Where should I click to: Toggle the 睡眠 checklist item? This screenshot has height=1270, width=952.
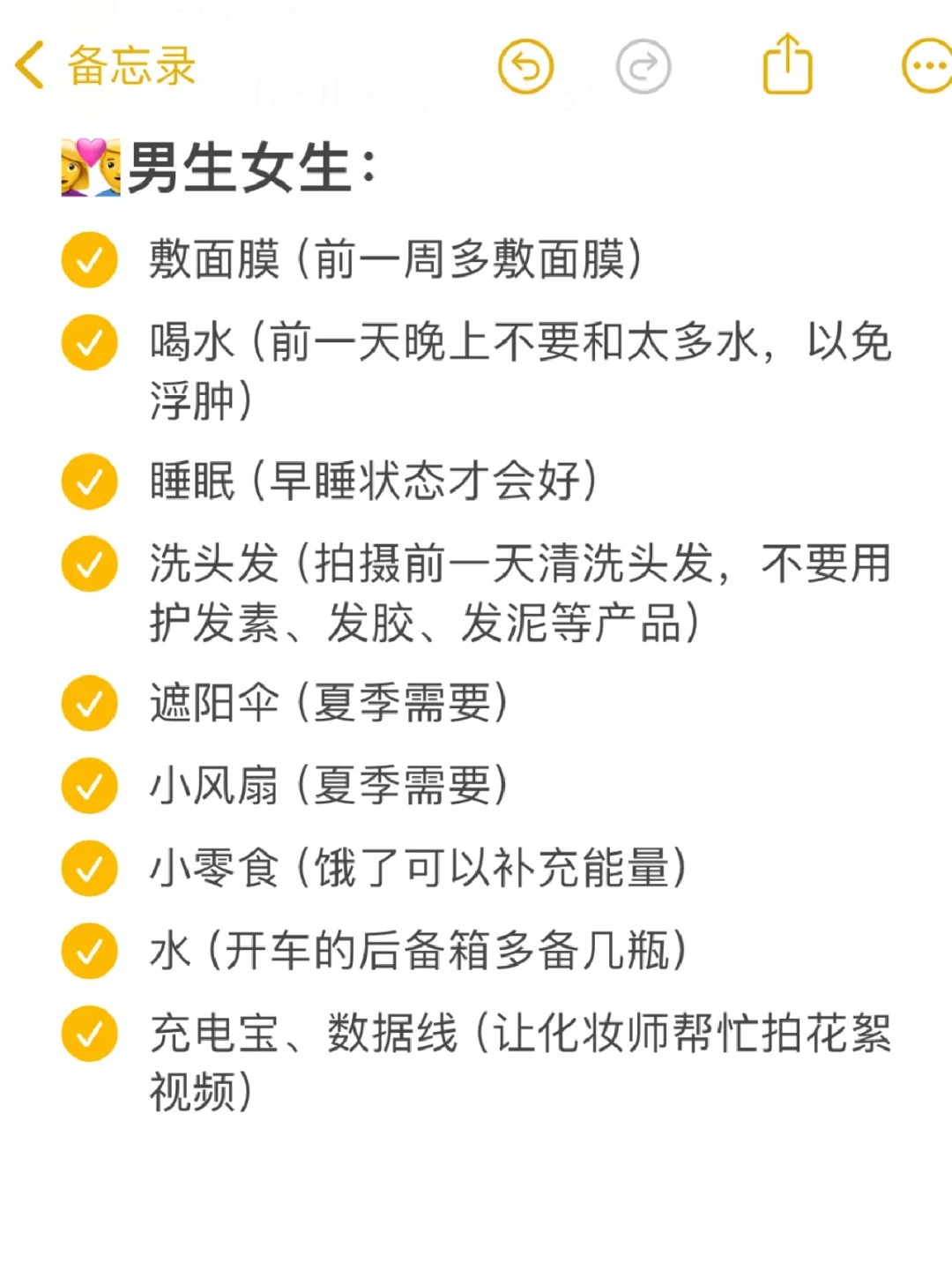(89, 482)
